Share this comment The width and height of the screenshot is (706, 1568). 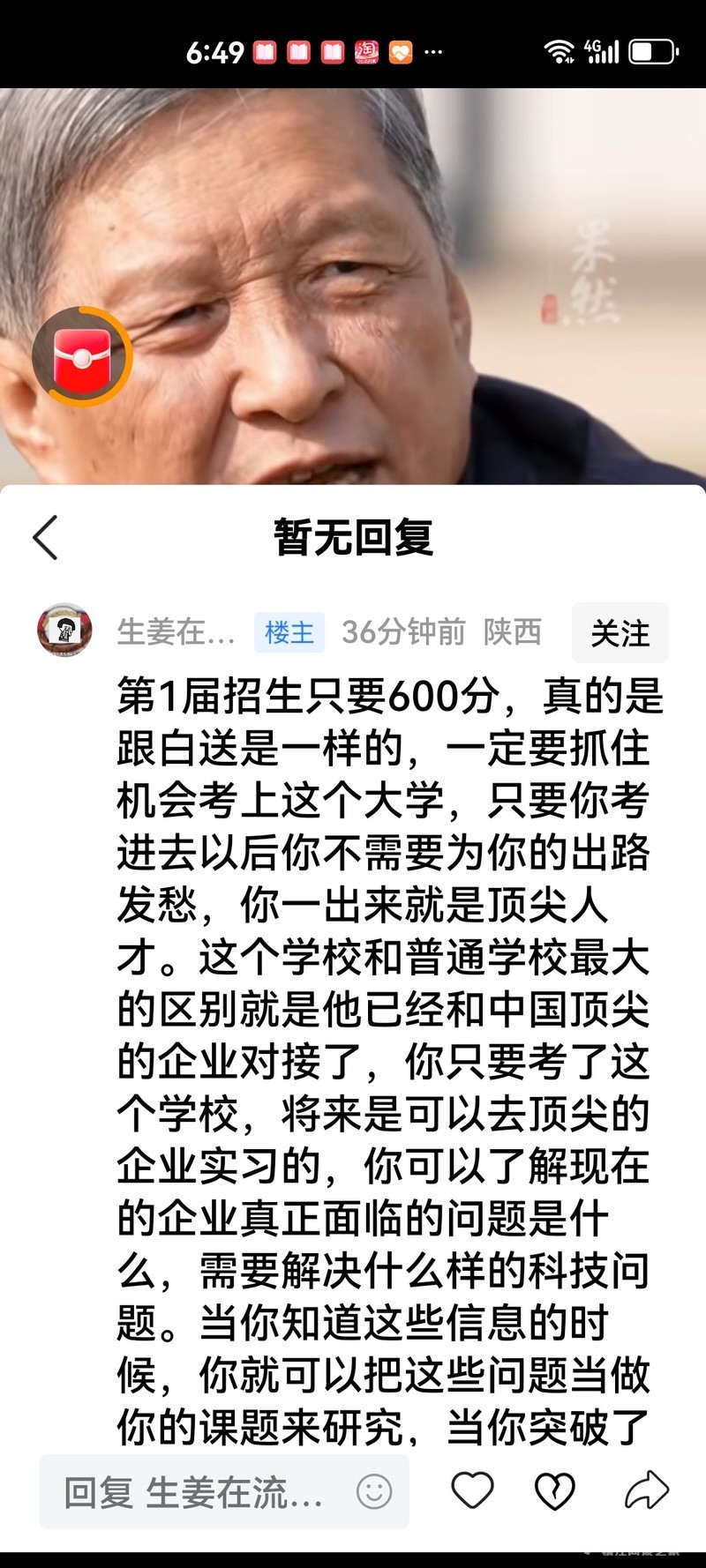647,1490
